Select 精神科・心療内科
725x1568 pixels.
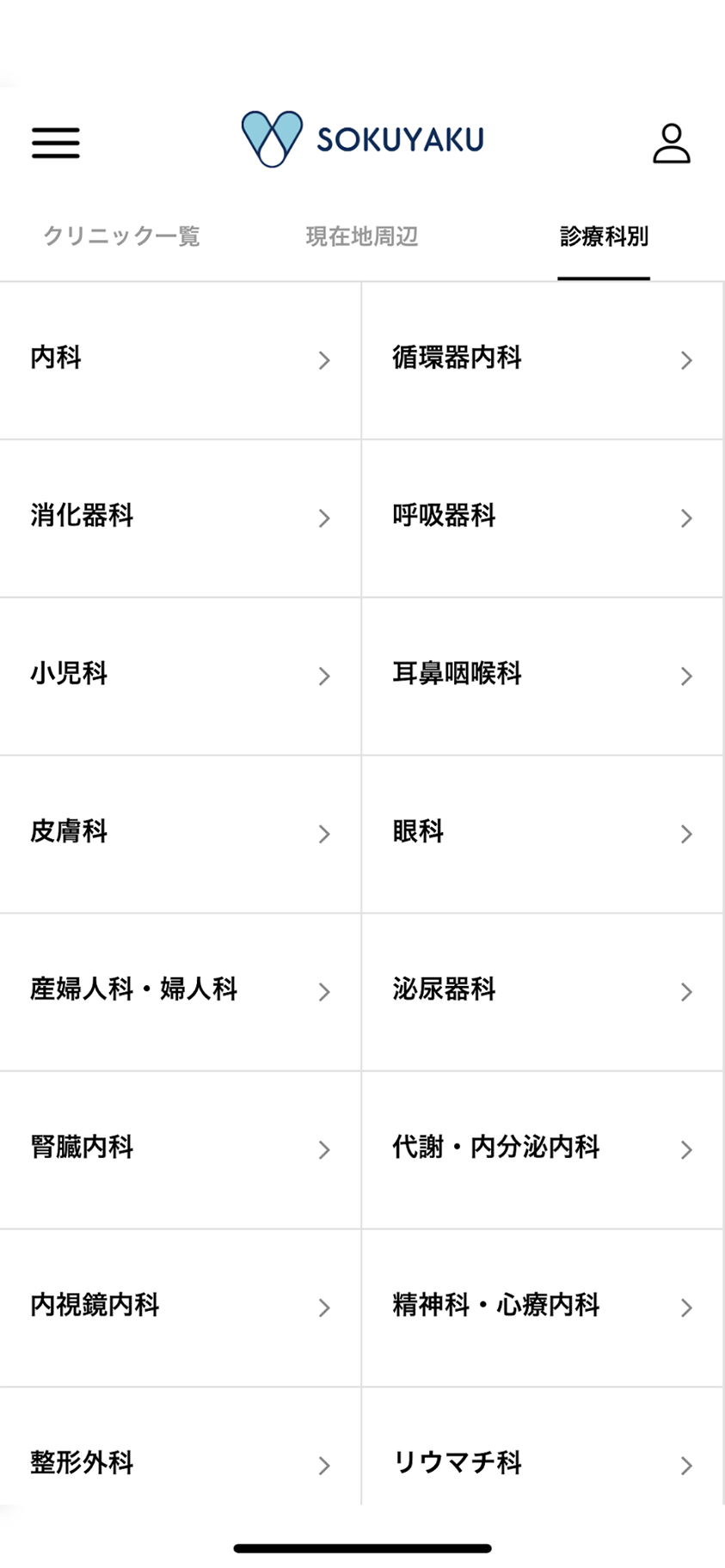(x=543, y=1308)
